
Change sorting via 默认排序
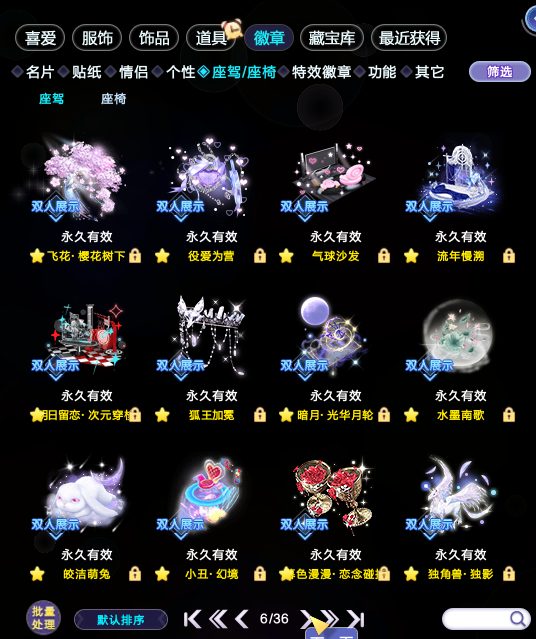[121, 620]
